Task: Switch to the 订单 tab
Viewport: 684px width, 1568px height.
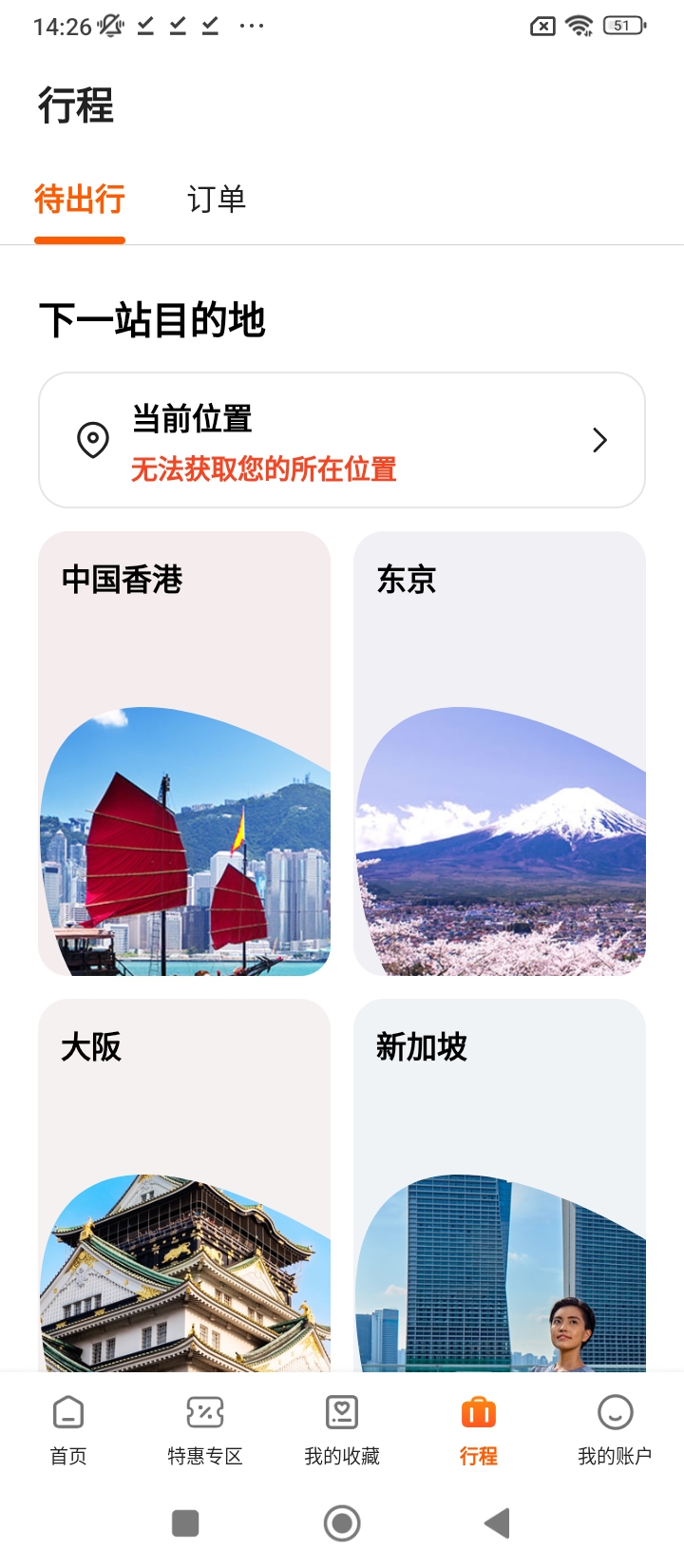Action: point(217,200)
